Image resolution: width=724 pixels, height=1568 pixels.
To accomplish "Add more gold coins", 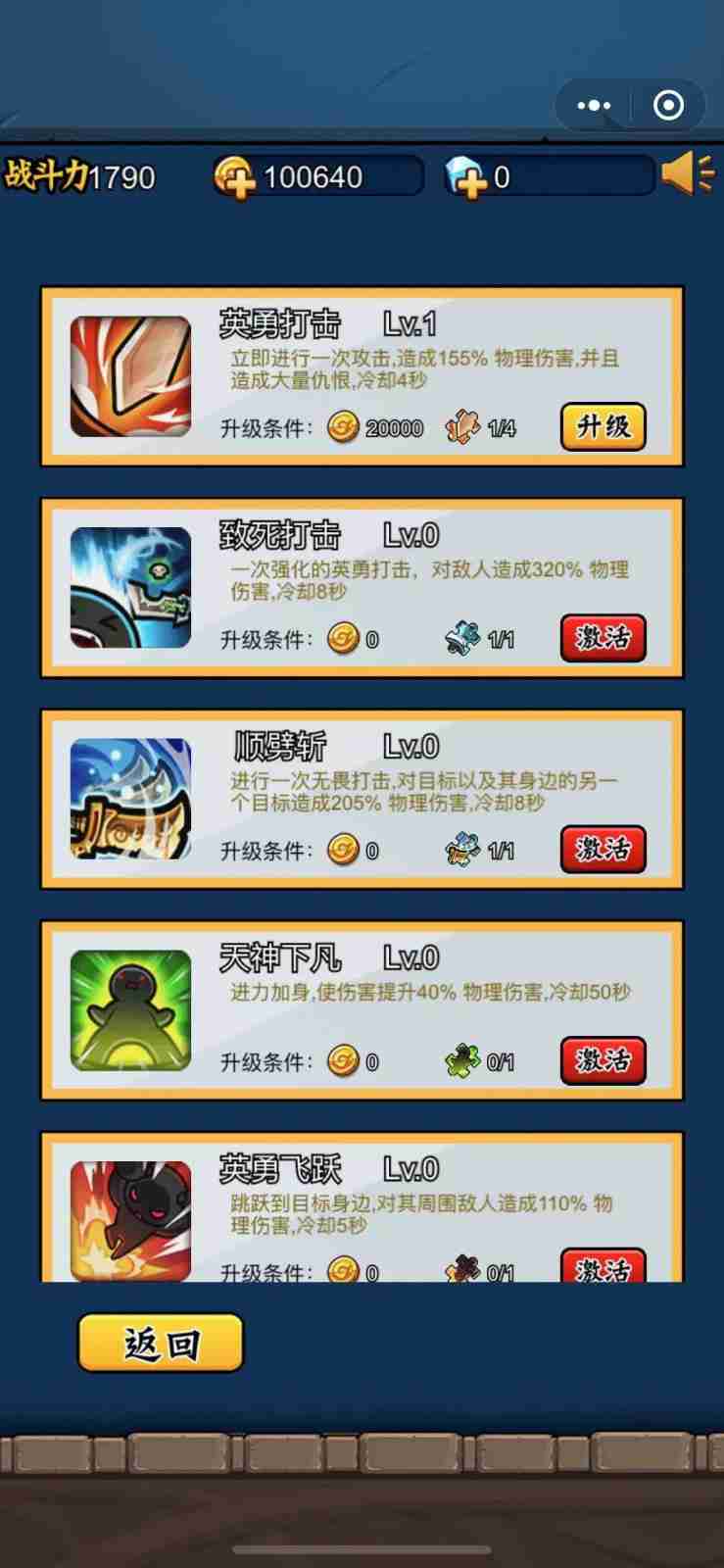I will [x=234, y=178].
